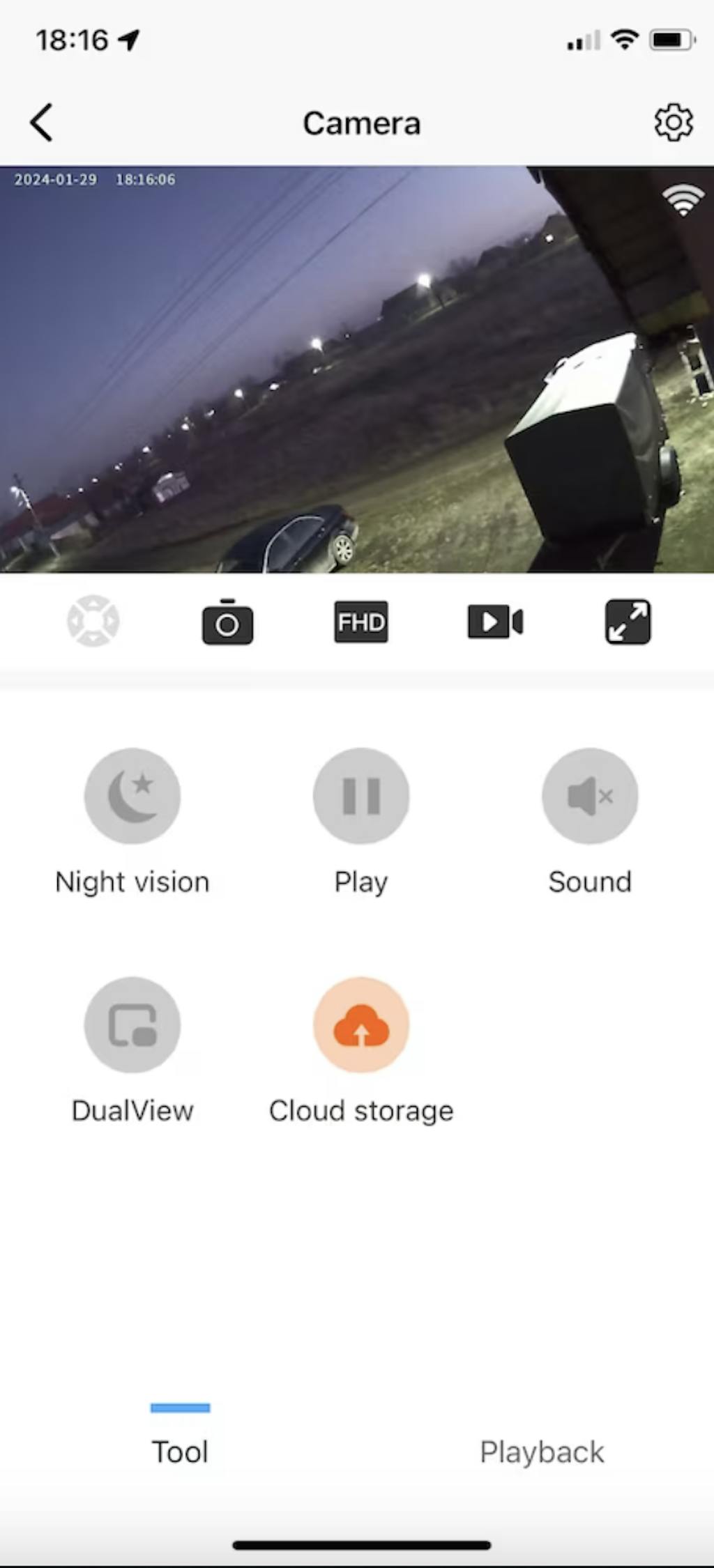The height and width of the screenshot is (1568, 714).
Task: Open Cloud storage
Action: pos(361,1024)
